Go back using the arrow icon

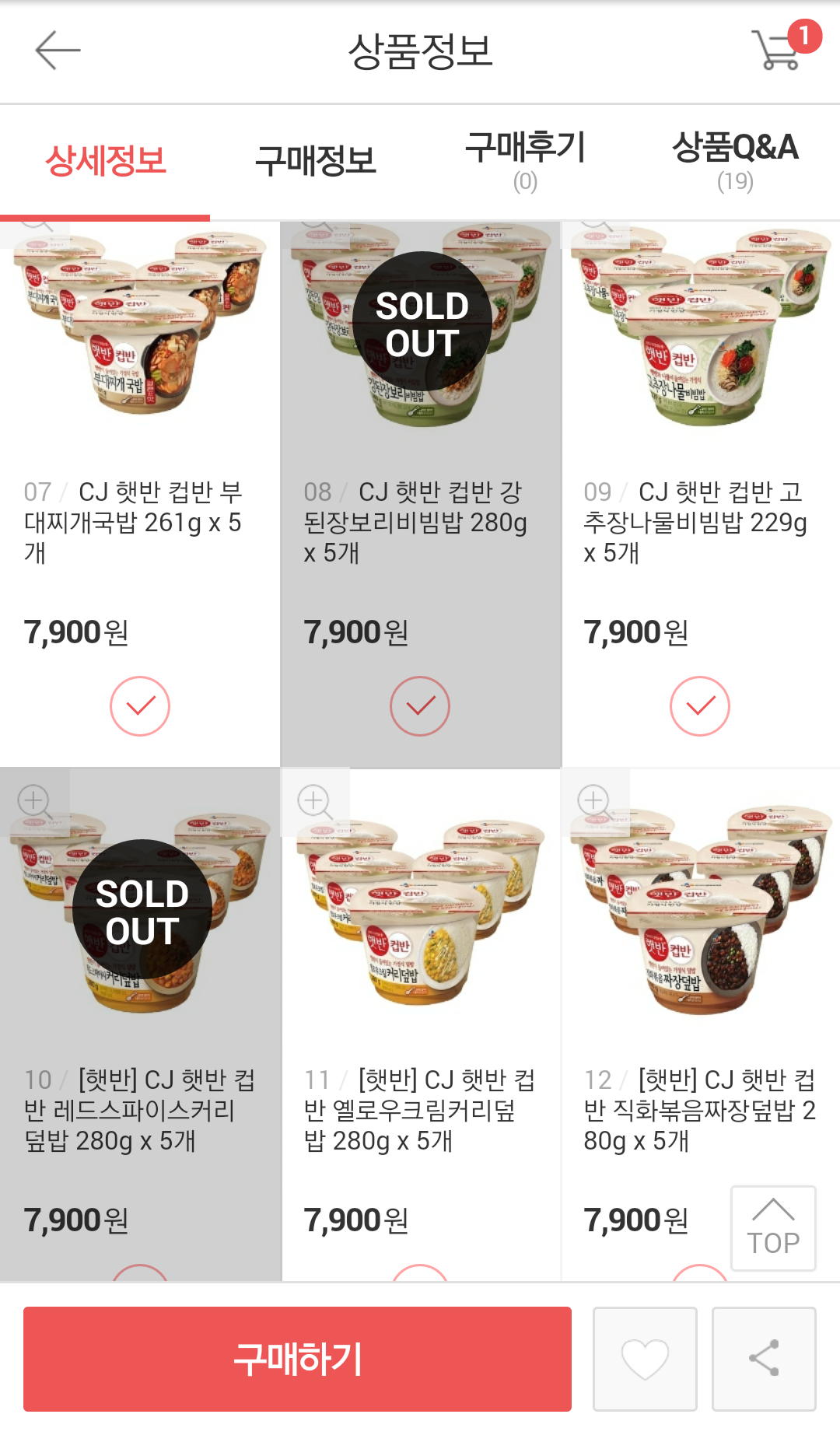coord(58,51)
